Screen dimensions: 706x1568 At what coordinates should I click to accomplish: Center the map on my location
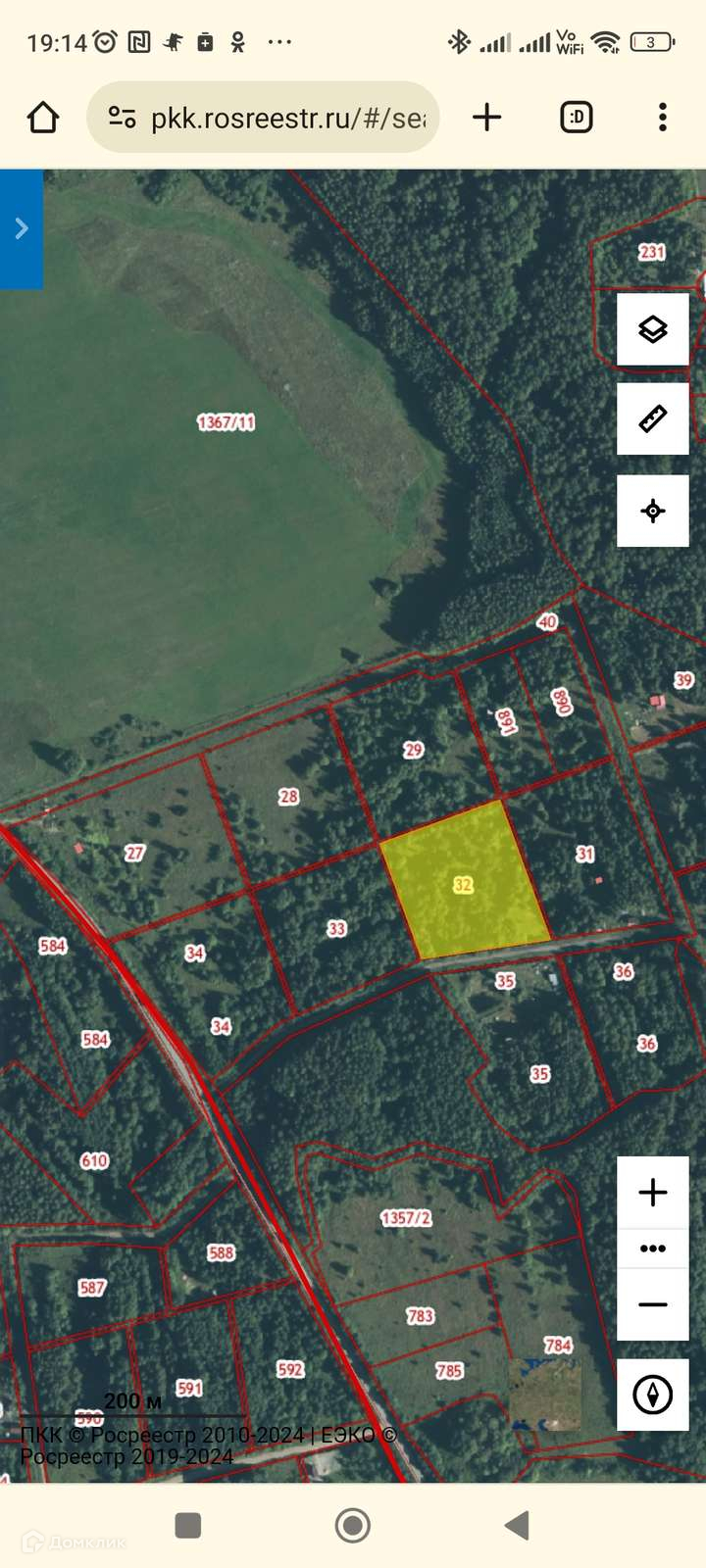652,511
